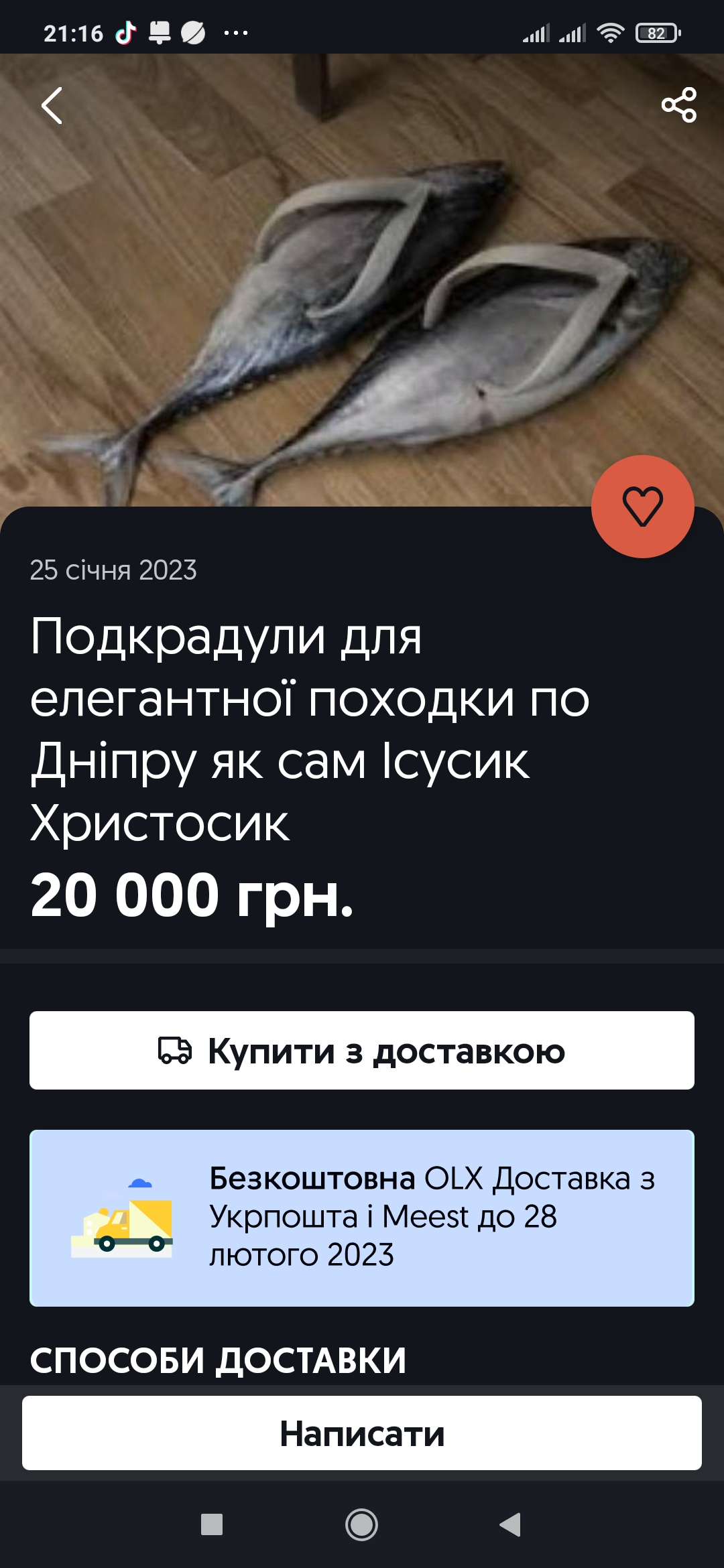This screenshot has height=1568, width=724.
Task: Tap Написати to message the seller
Action: 362,1433
